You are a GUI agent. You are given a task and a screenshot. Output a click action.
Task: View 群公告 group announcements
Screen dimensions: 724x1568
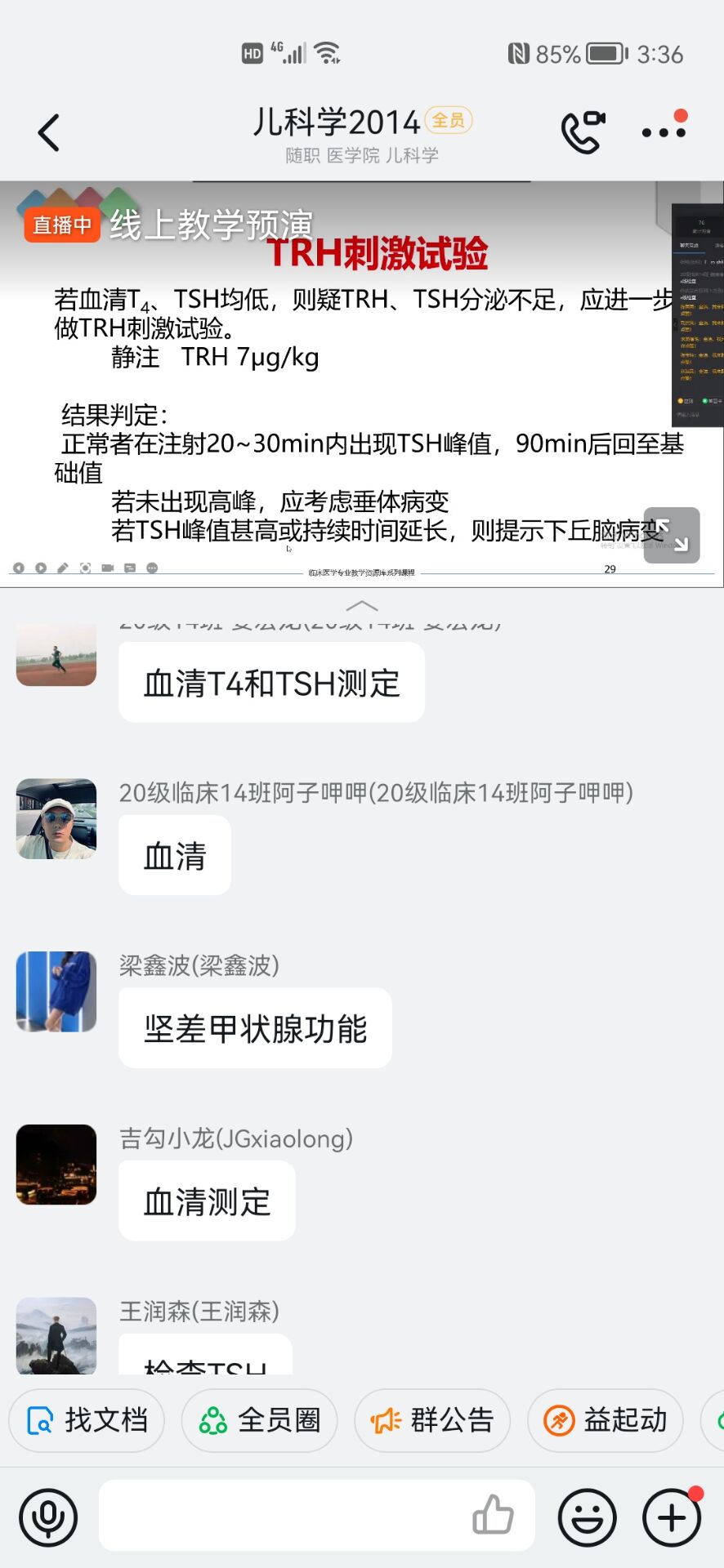tap(432, 1420)
